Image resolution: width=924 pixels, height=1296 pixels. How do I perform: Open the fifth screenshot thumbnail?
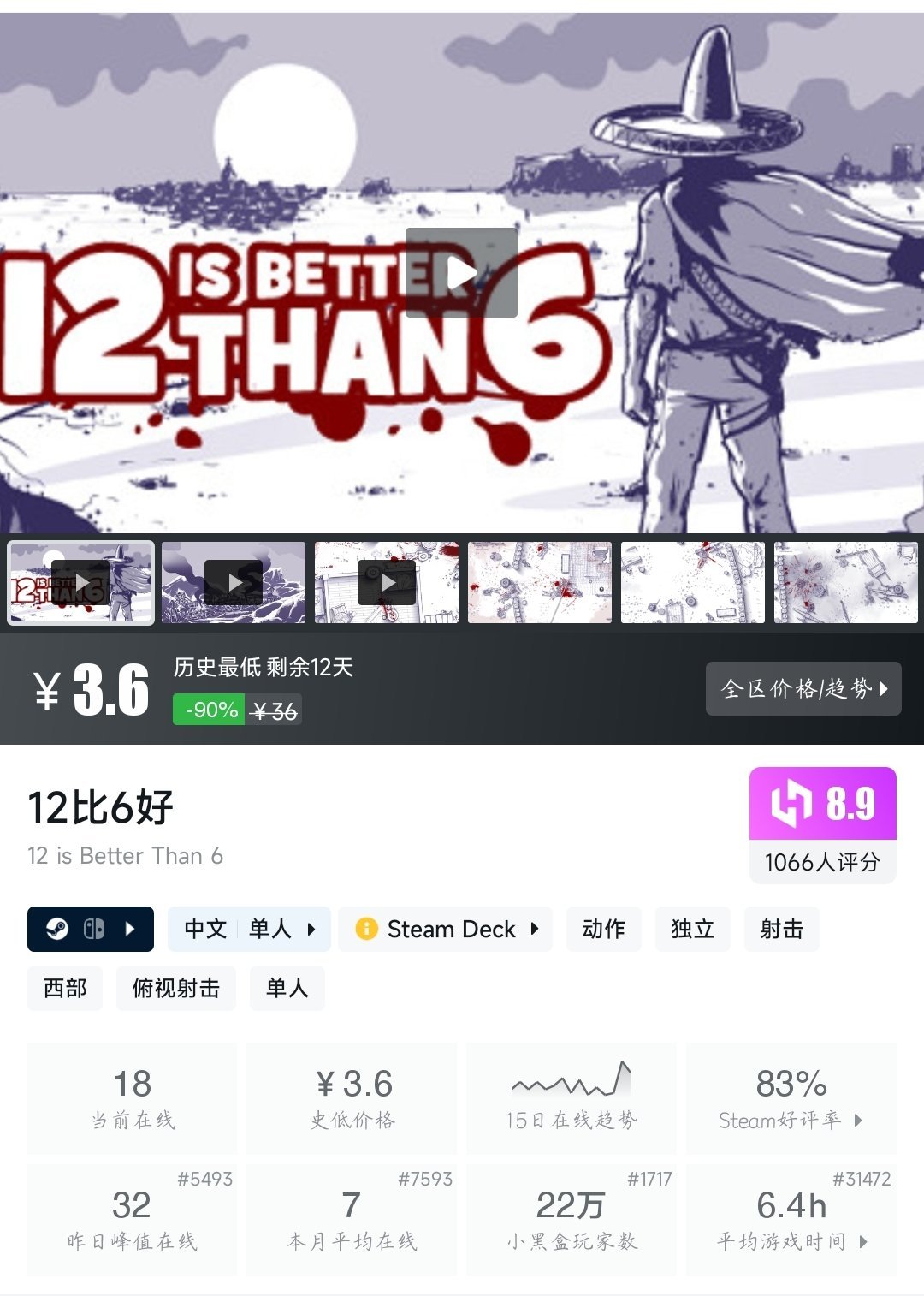pyautogui.click(x=693, y=583)
